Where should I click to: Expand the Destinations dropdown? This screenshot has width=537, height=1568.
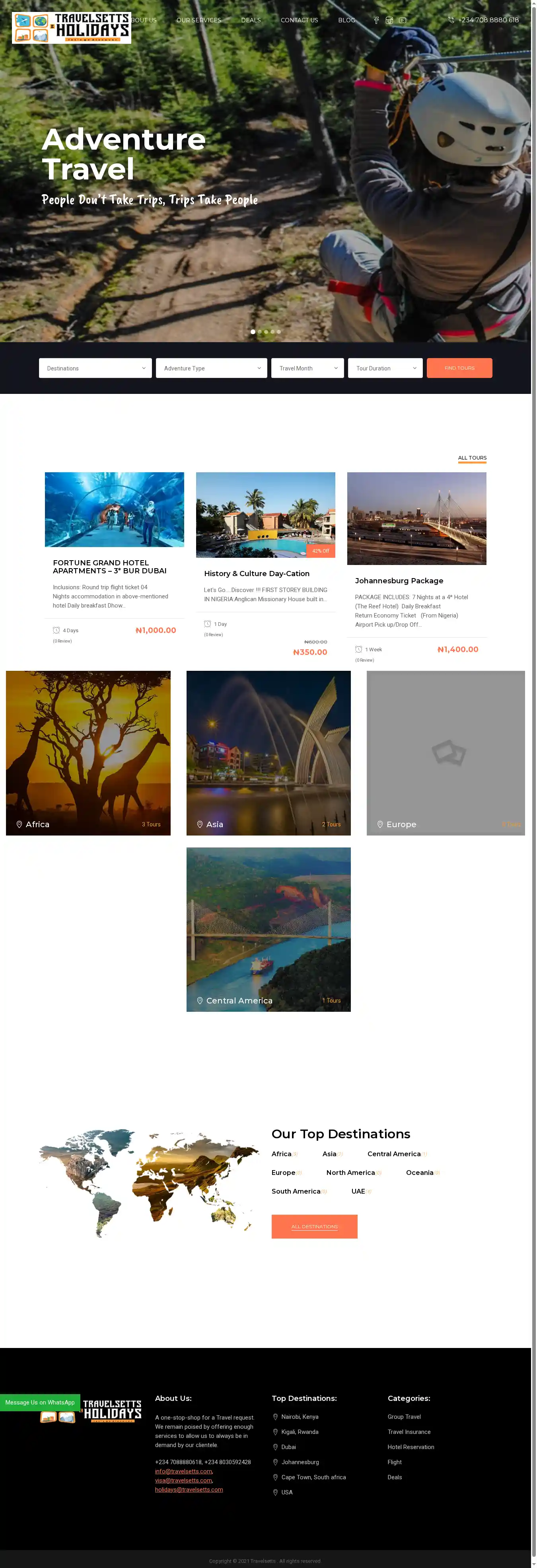coord(95,368)
